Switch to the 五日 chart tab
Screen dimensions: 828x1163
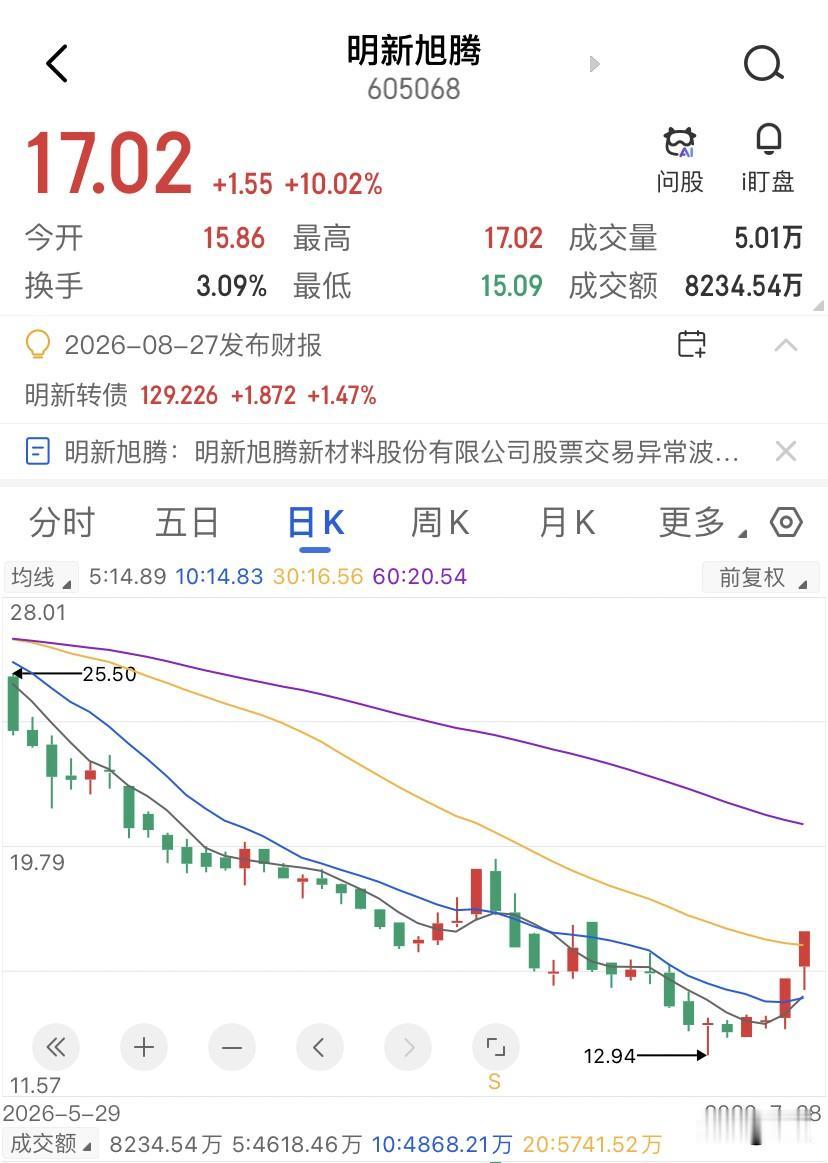[x=187, y=523]
